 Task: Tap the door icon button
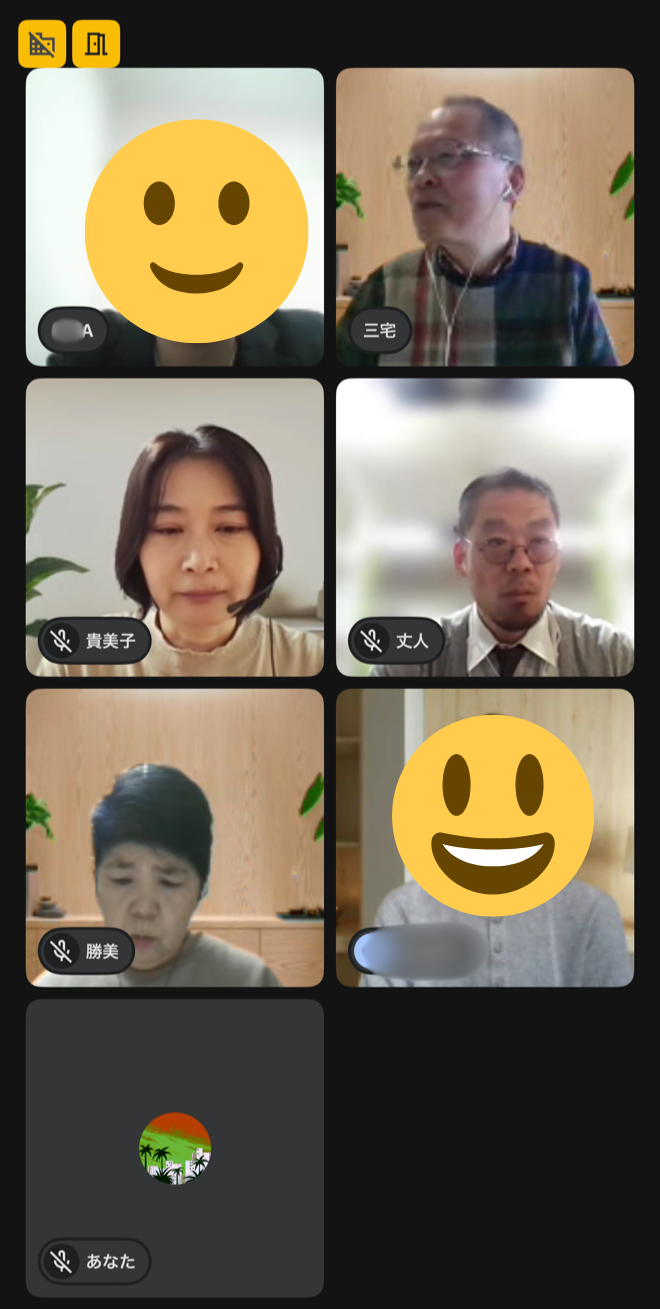[96, 44]
